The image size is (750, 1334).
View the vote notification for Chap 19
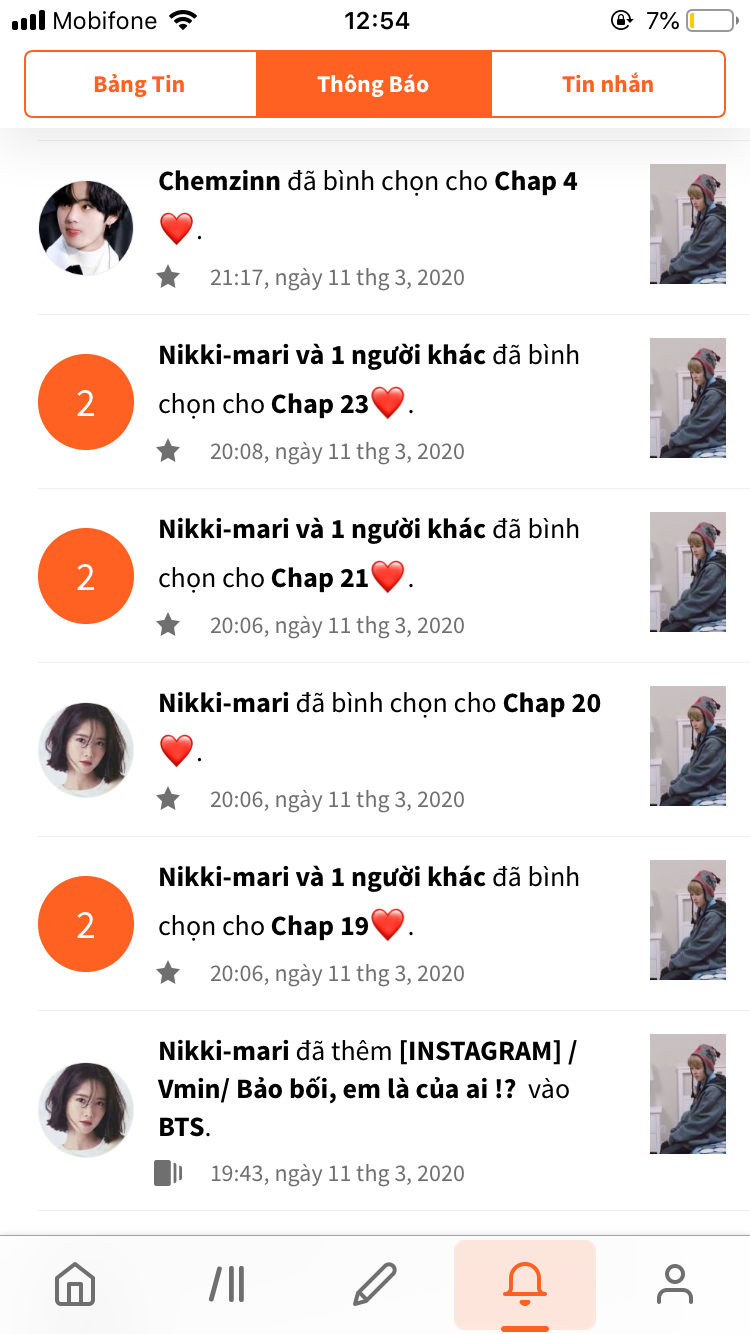click(x=380, y=924)
